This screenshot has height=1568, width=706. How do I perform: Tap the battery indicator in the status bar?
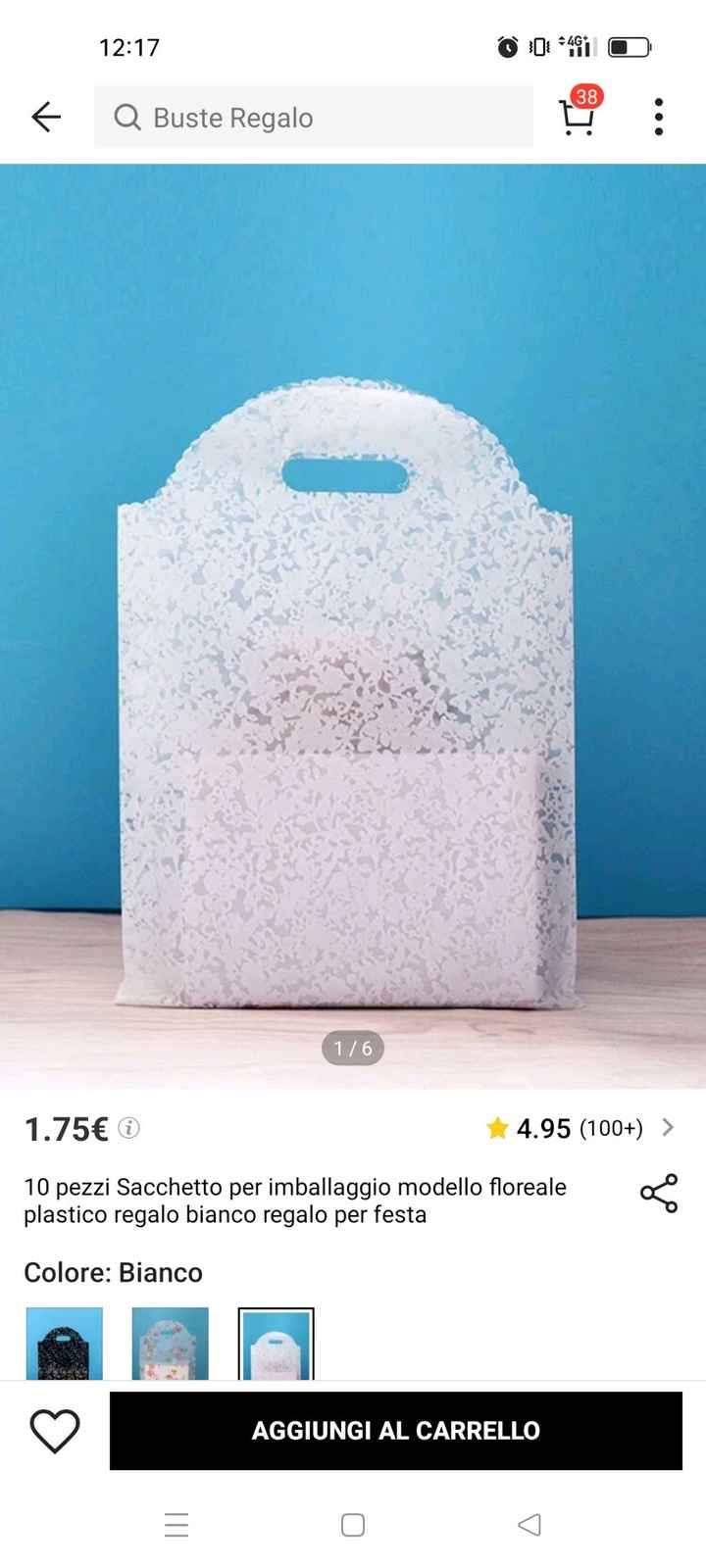629,45
